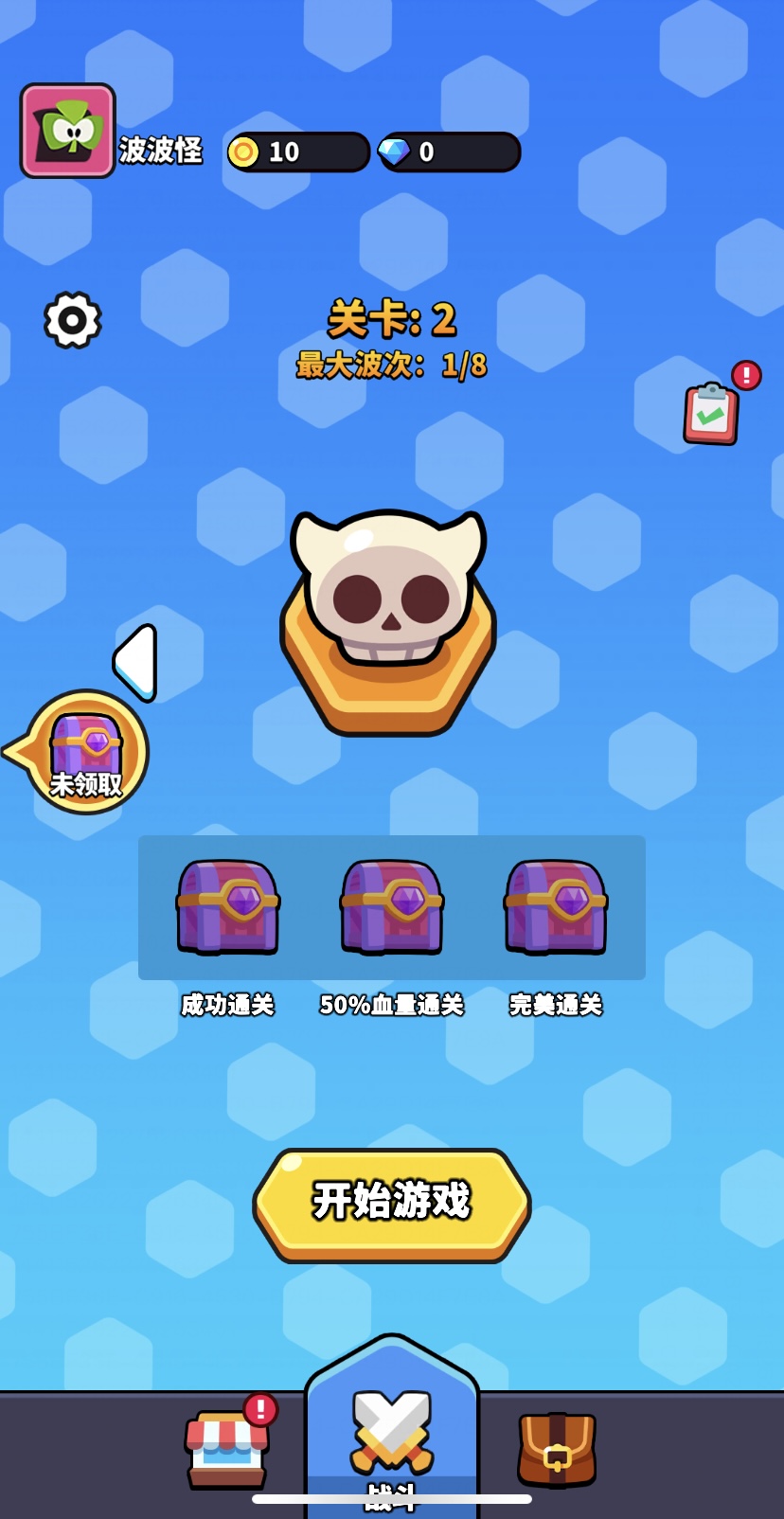Tap the player avatar profile picture
The height and width of the screenshot is (1519, 784).
[x=68, y=131]
